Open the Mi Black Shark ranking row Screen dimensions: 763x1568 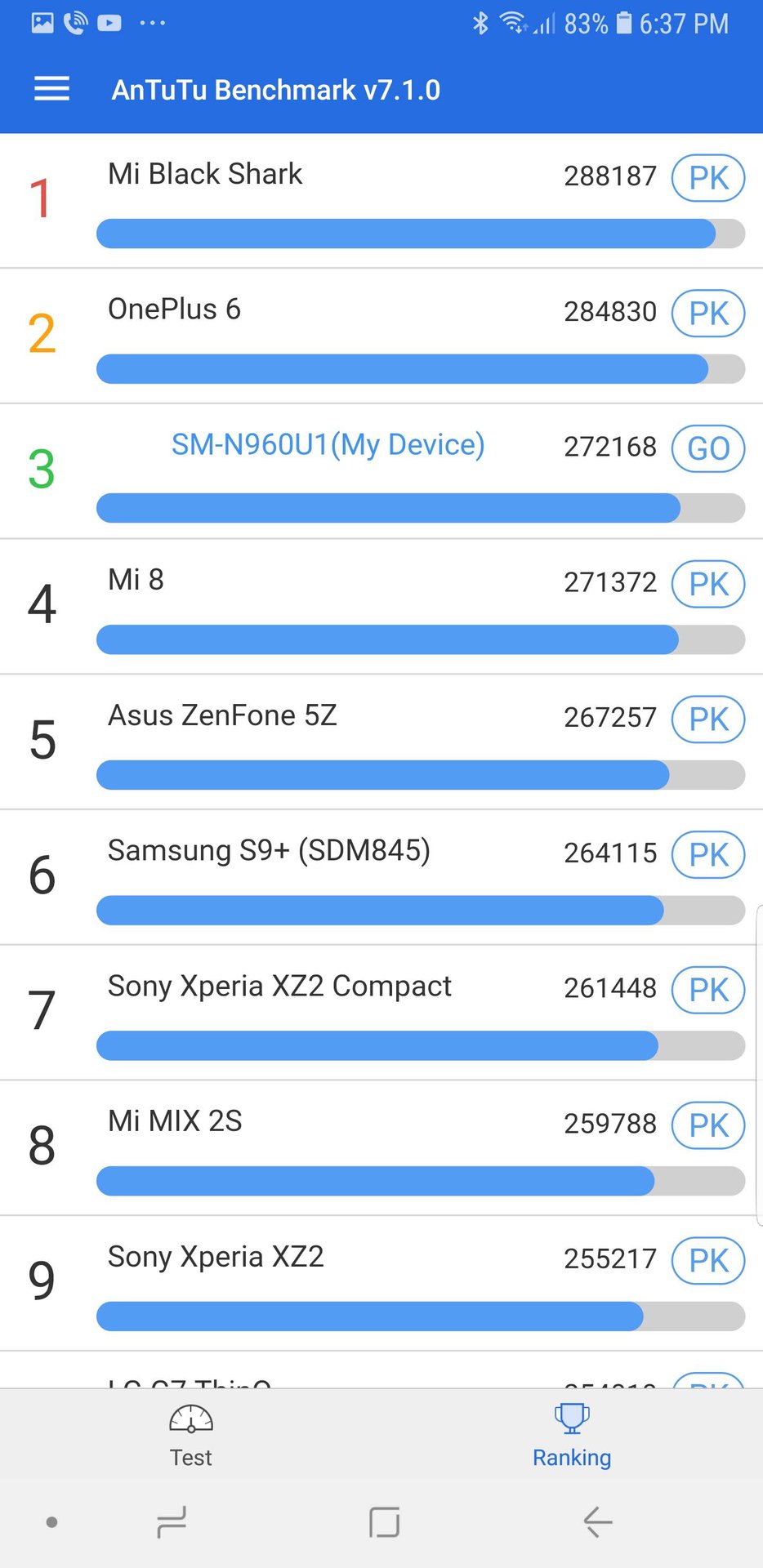pos(327,200)
